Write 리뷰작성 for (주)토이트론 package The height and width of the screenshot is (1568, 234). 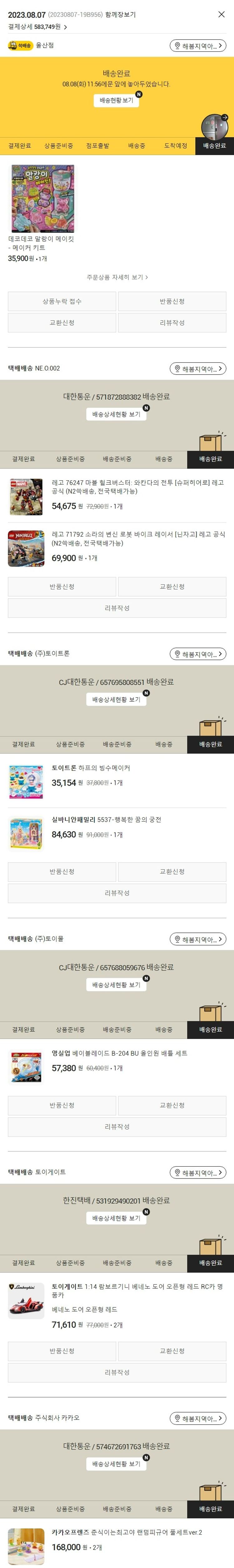click(117, 893)
